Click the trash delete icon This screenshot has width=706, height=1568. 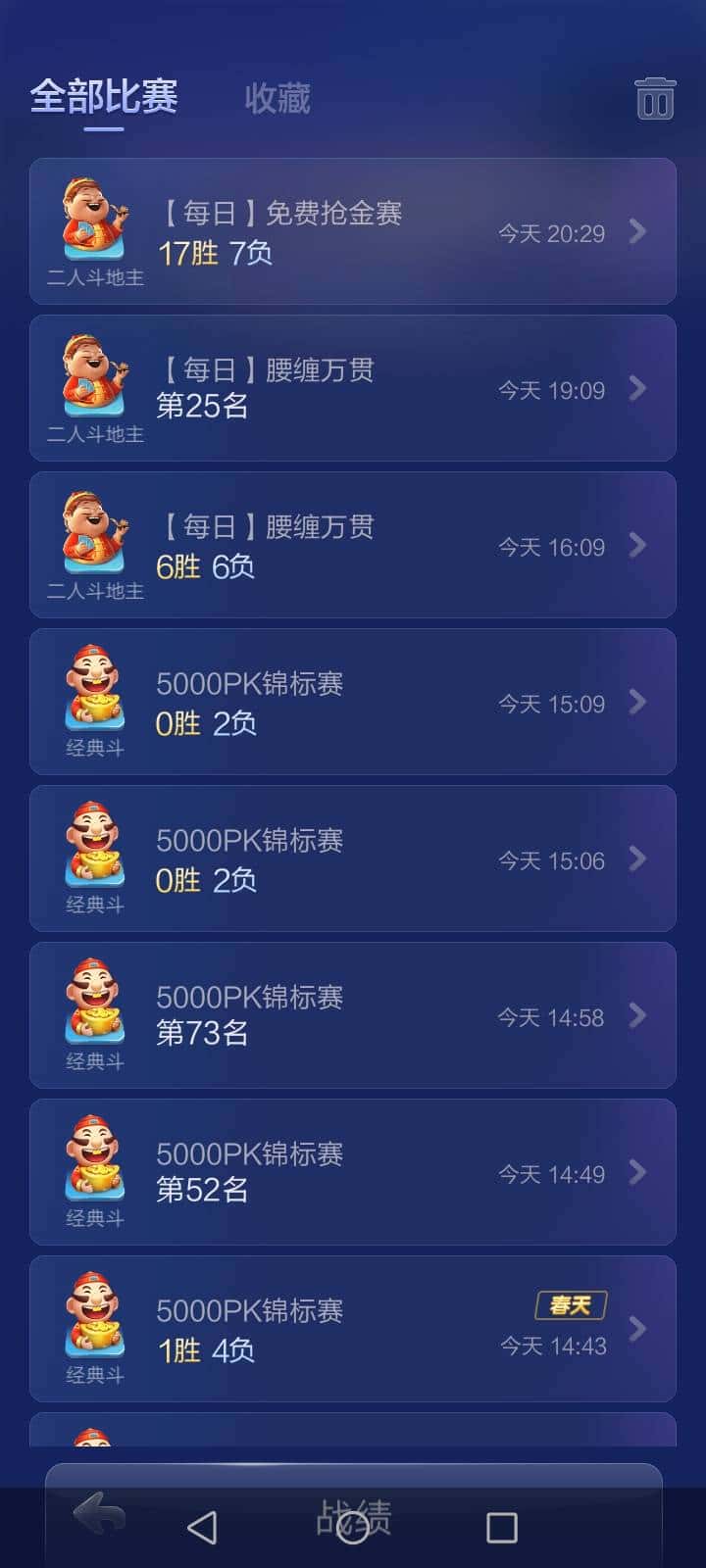click(x=653, y=98)
